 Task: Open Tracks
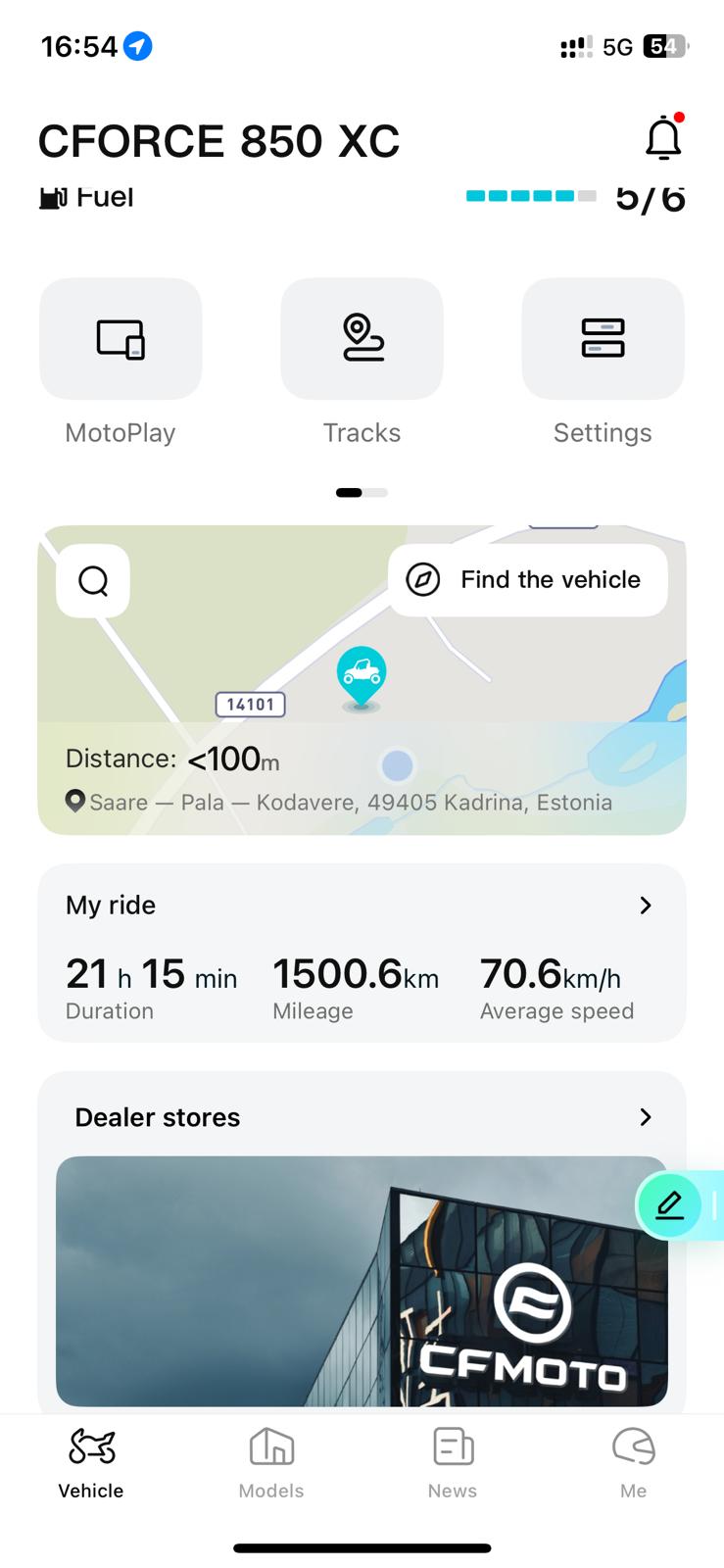(x=362, y=339)
